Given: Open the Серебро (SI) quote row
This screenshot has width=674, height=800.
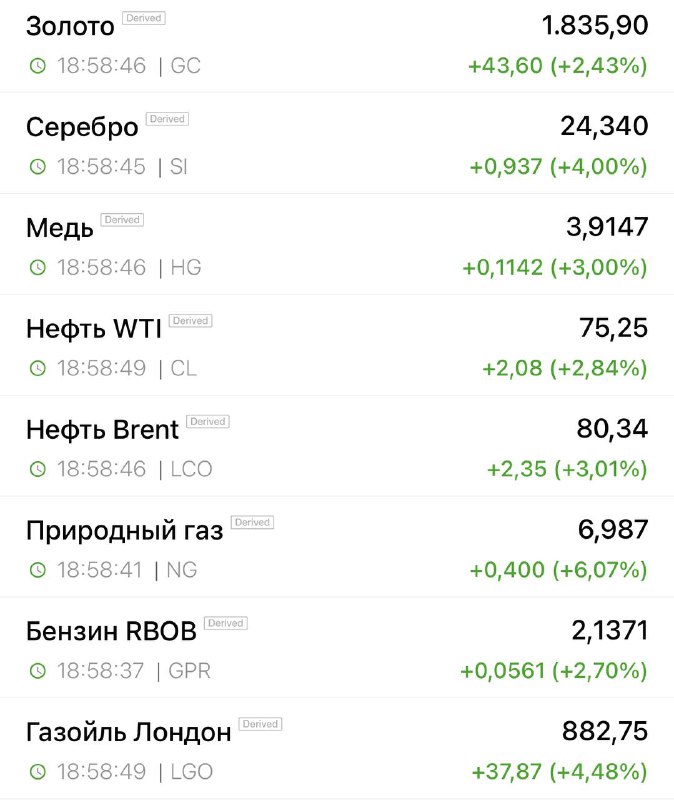Looking at the screenshot, I should coord(337,143).
